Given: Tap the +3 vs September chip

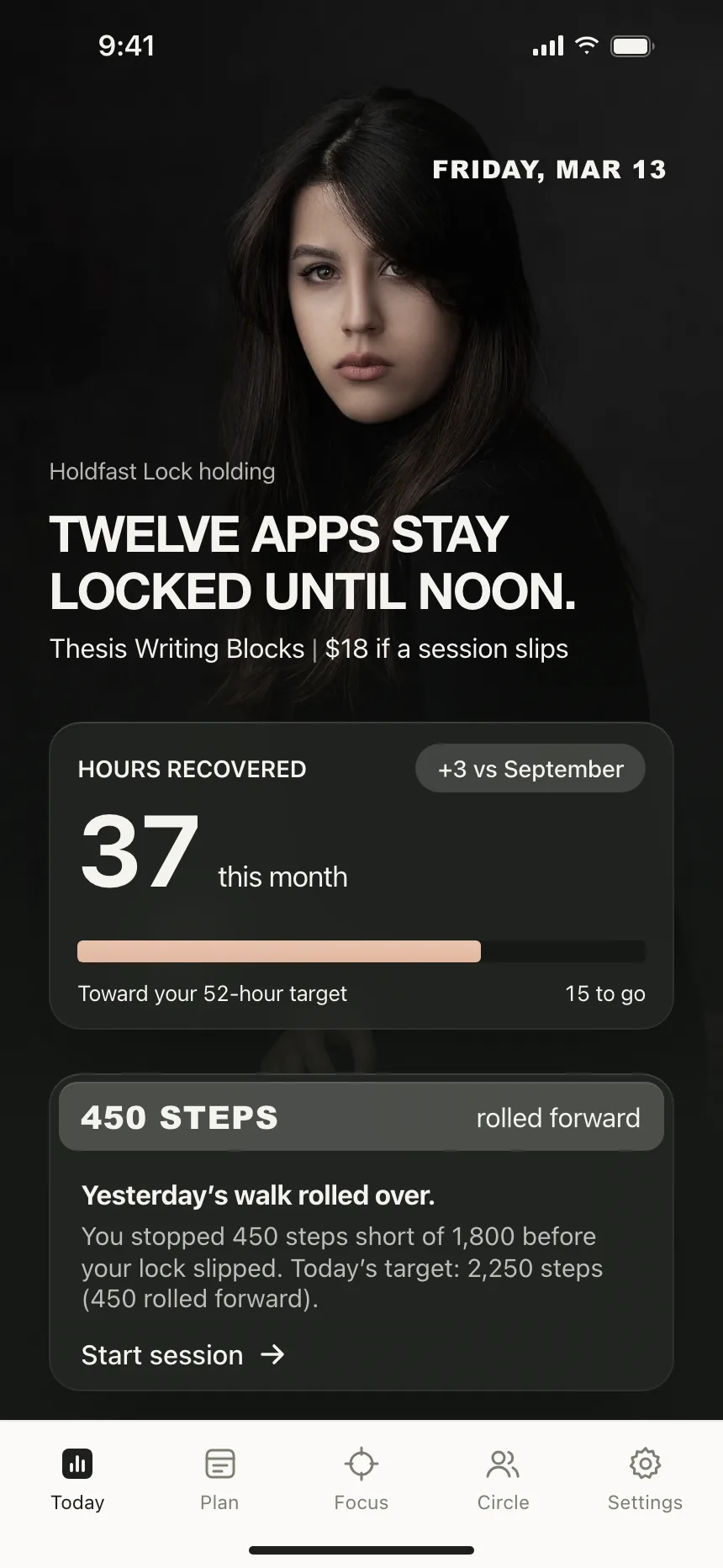Looking at the screenshot, I should [530, 769].
